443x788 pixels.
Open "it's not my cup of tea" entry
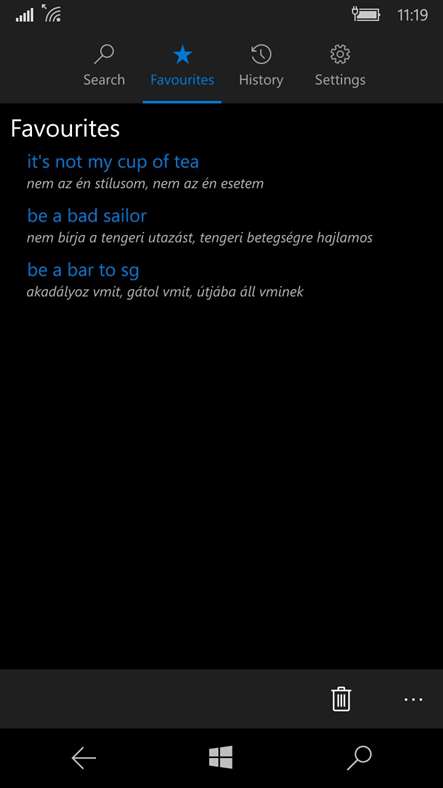click(146, 172)
